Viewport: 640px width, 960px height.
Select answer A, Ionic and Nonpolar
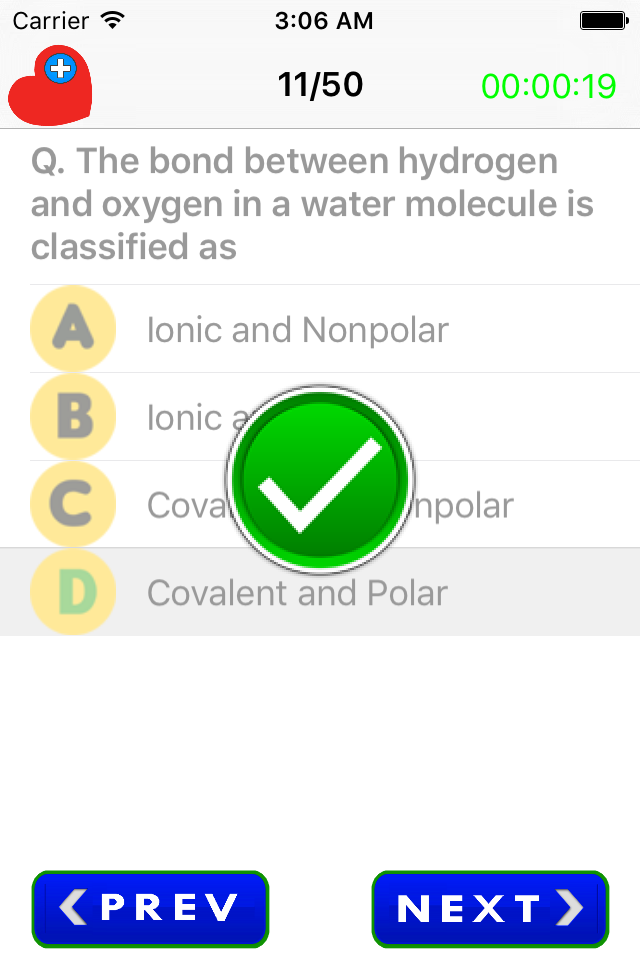pyautogui.click(x=320, y=329)
